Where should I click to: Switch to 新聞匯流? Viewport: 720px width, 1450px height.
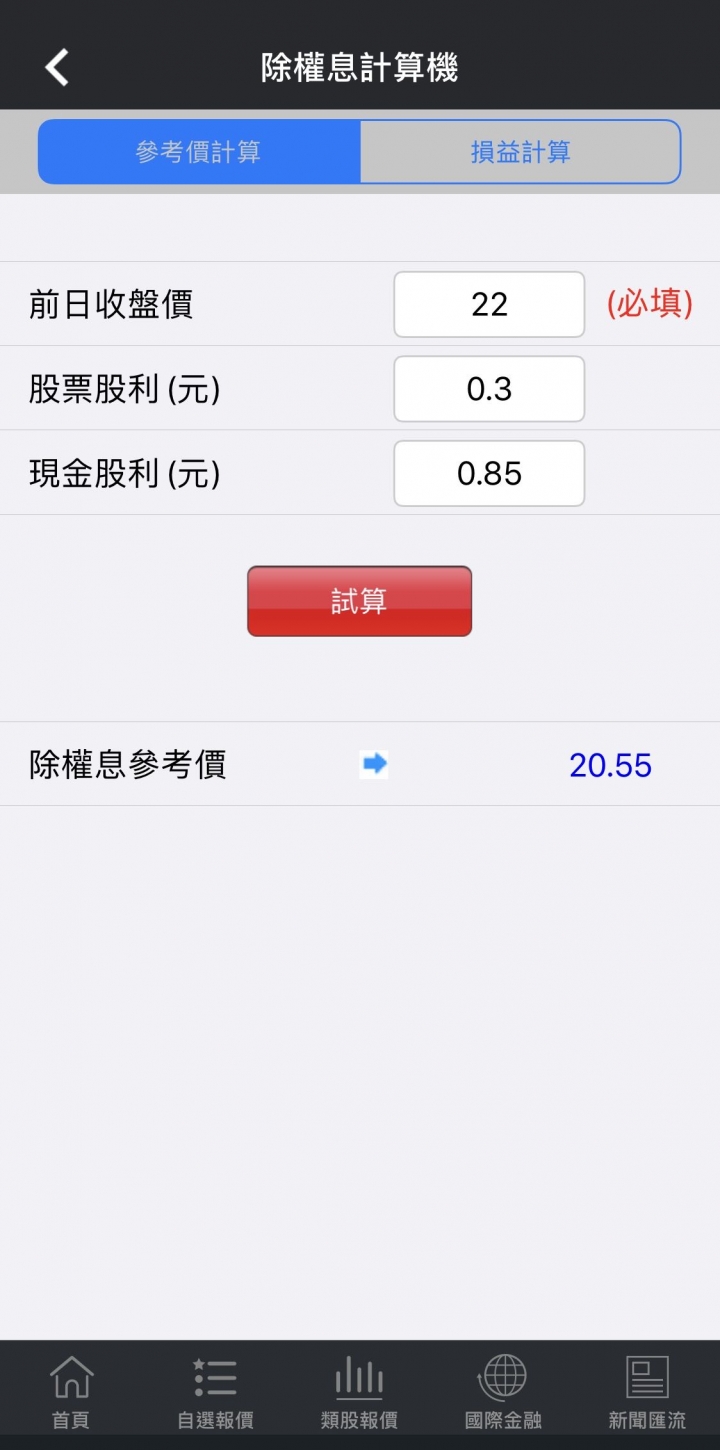[x=647, y=1392]
